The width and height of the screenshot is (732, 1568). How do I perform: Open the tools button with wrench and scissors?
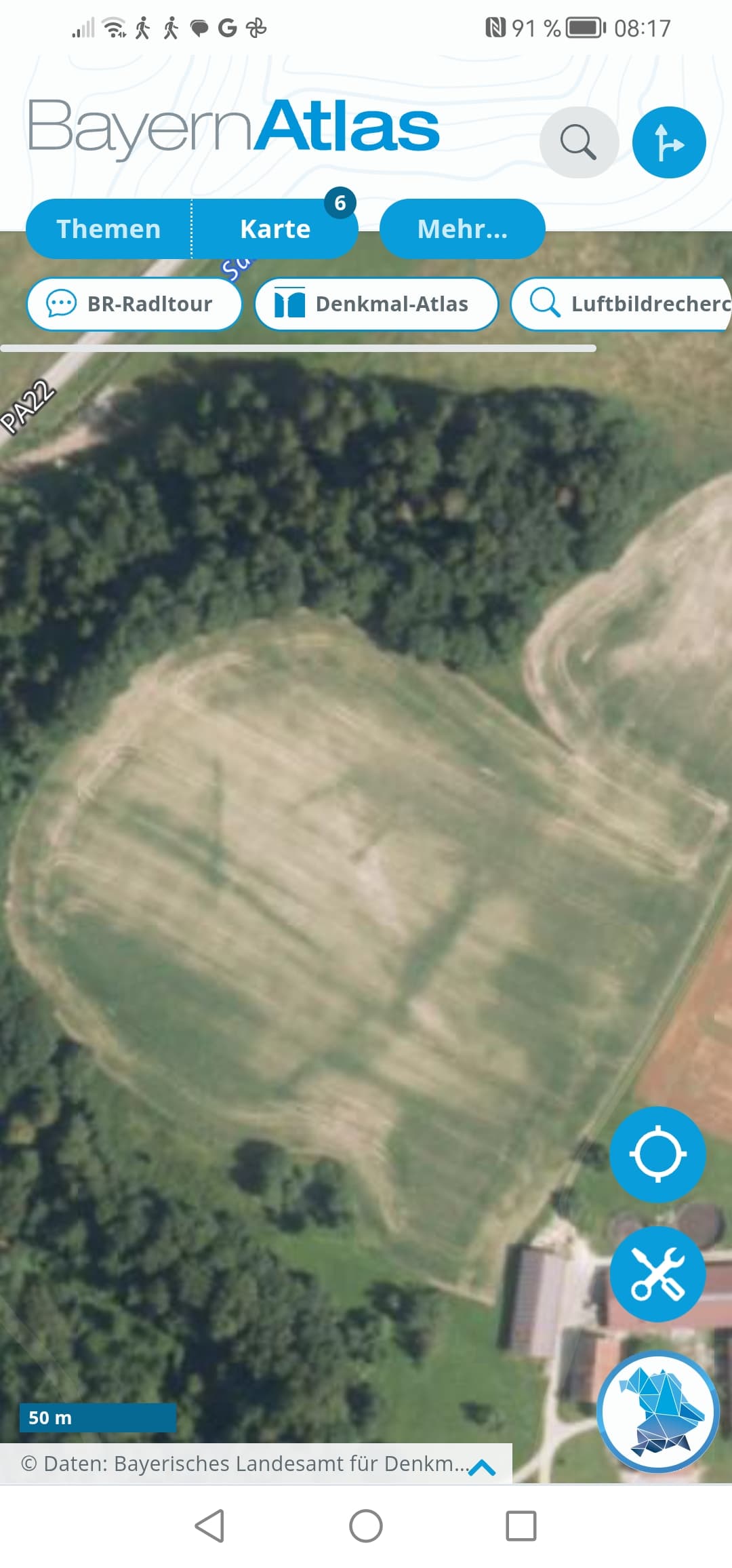click(x=657, y=1274)
